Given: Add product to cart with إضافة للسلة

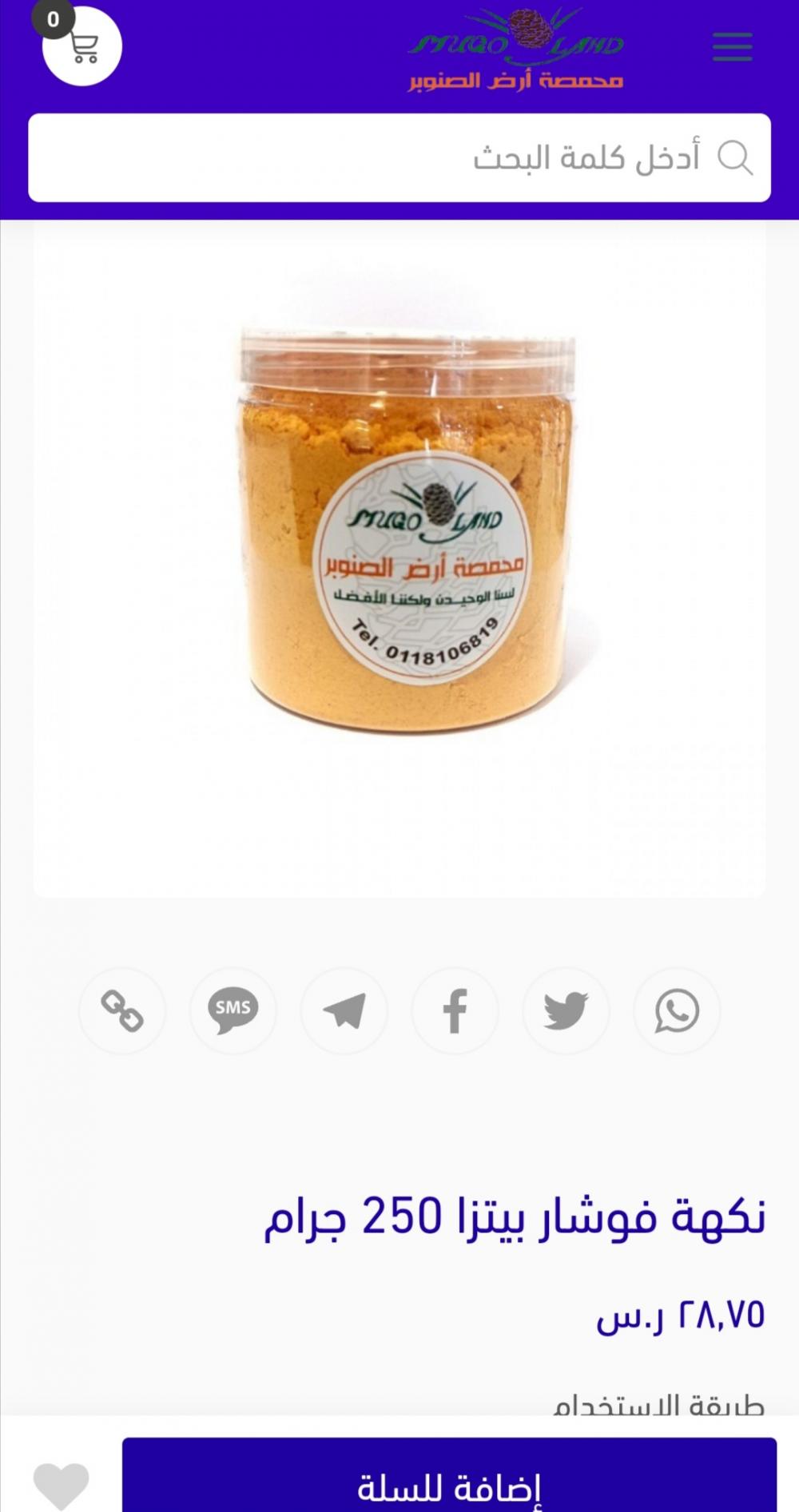Looking at the screenshot, I should (x=449, y=1486).
